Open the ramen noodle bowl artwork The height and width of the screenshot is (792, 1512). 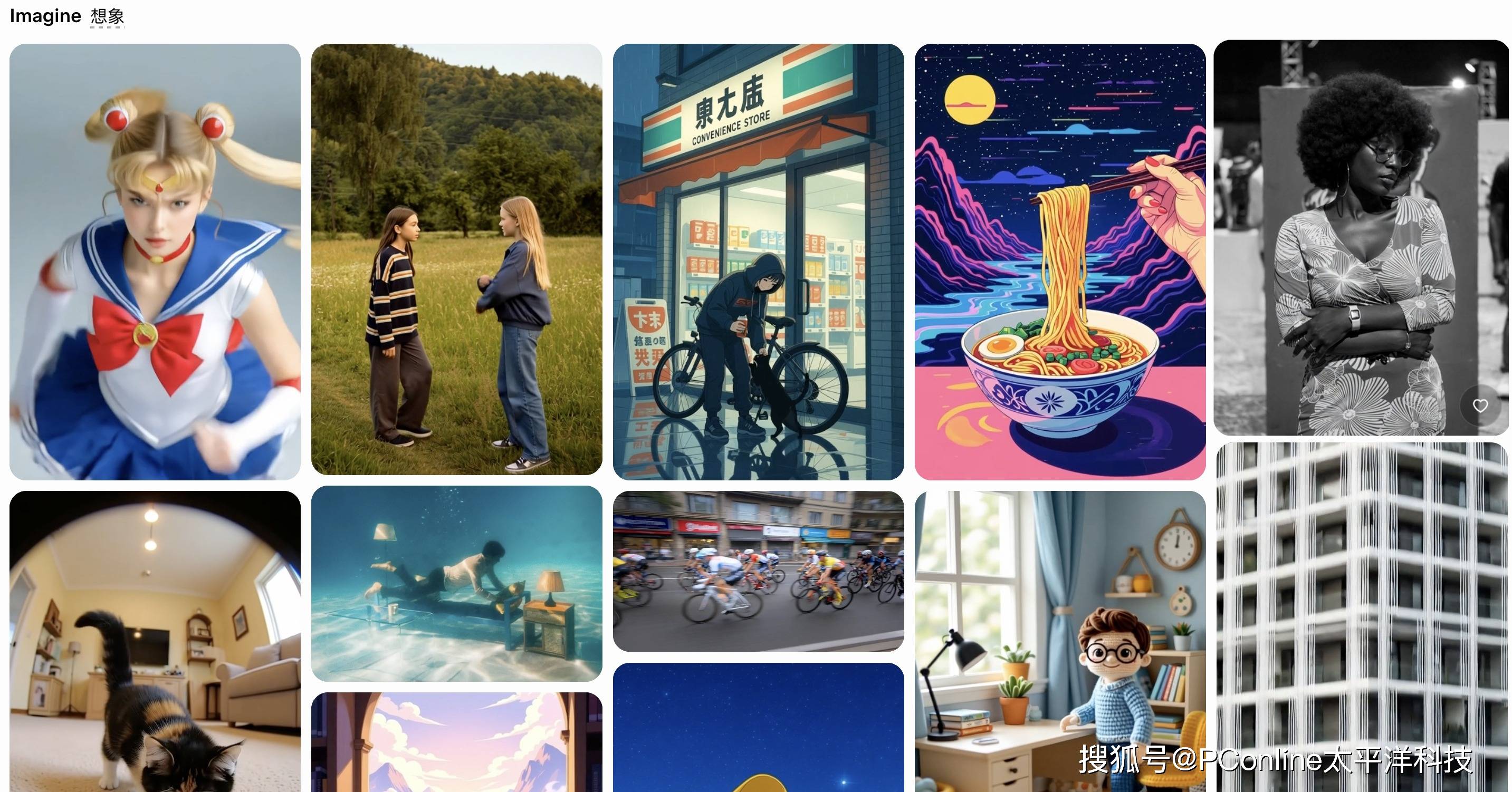[x=1060, y=262]
